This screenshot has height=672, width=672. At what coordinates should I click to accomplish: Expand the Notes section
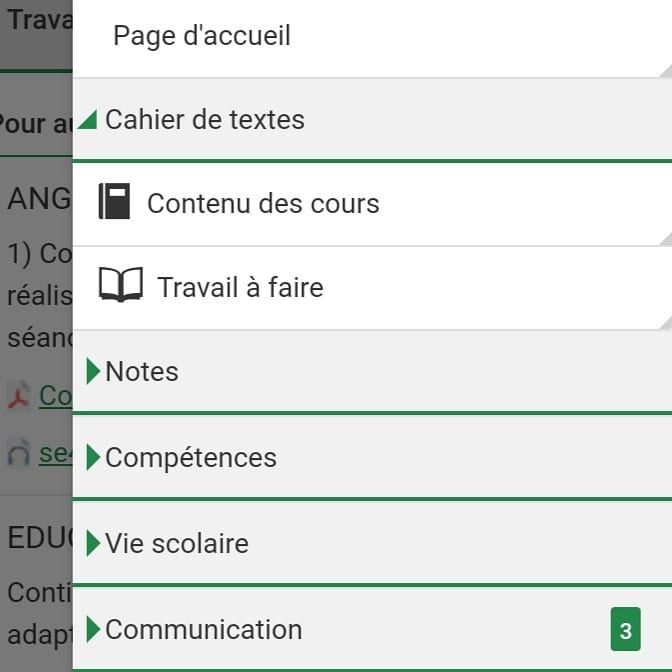141,372
